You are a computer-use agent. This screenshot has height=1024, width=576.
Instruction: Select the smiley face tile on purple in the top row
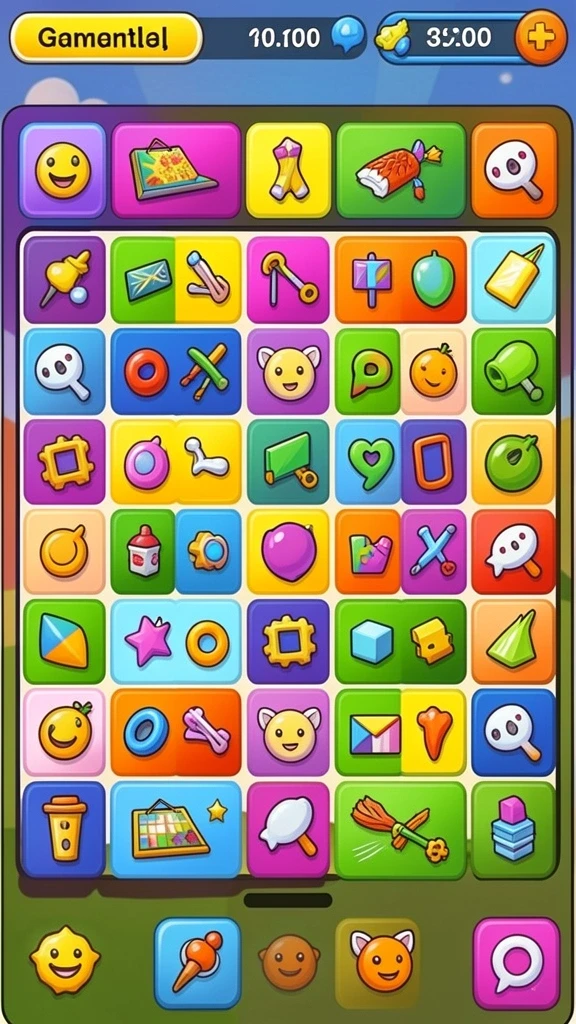pyautogui.click(x=63, y=170)
